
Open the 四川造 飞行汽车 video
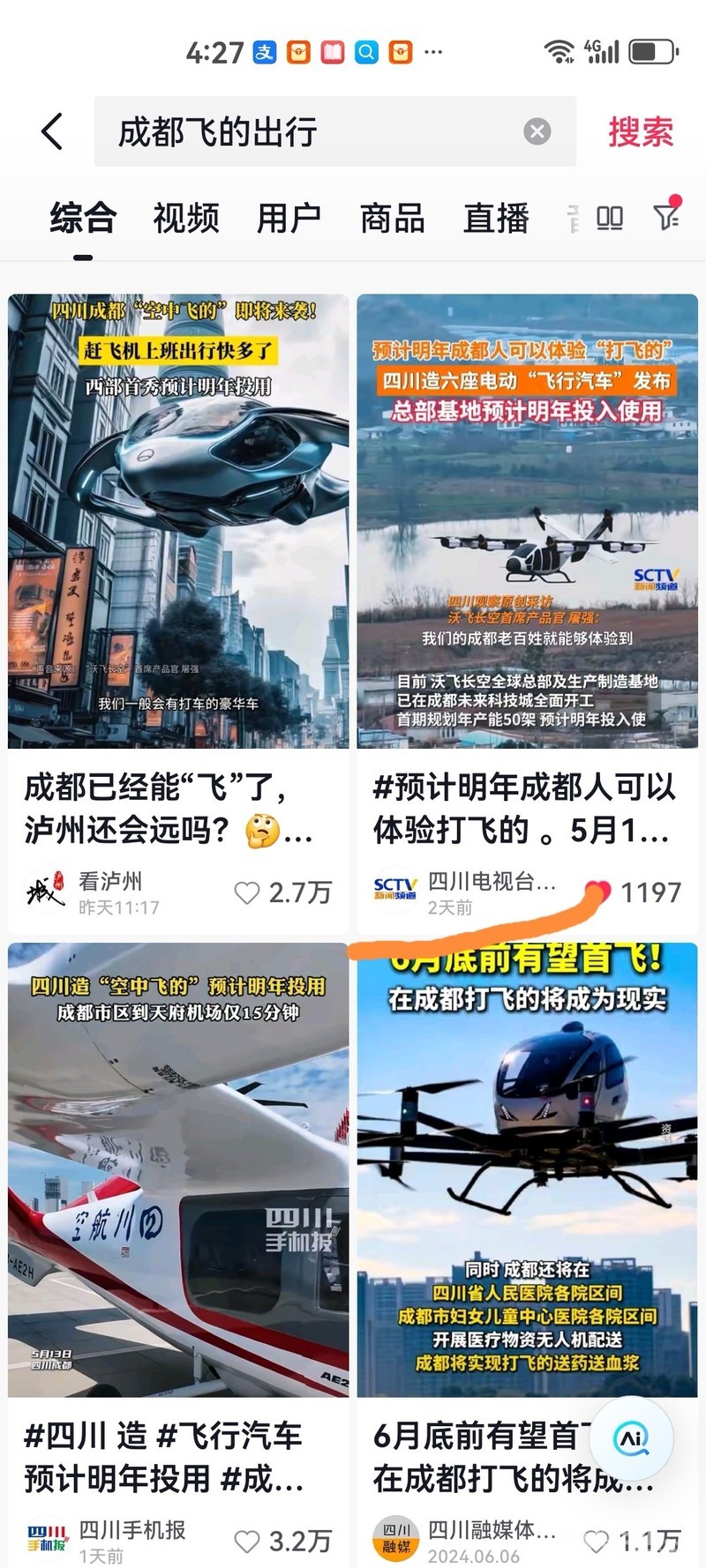coord(178,1169)
